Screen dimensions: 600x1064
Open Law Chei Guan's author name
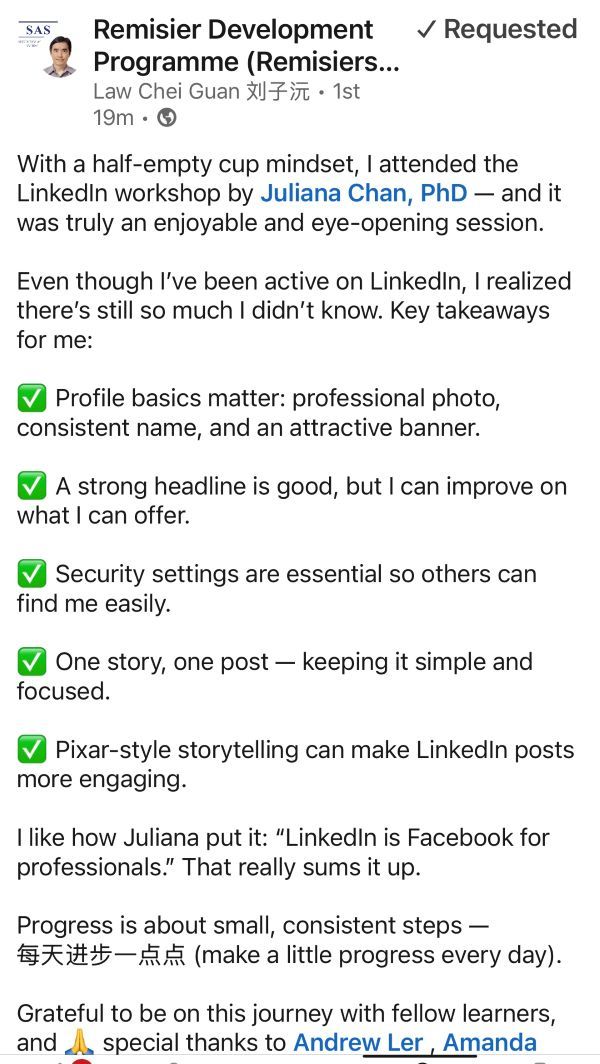(x=166, y=91)
